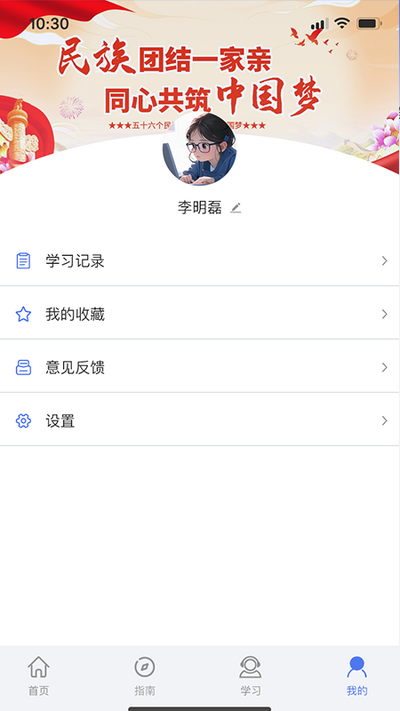The width and height of the screenshot is (400, 711).
Task: Tap the profile avatar picture
Action: tap(200, 149)
